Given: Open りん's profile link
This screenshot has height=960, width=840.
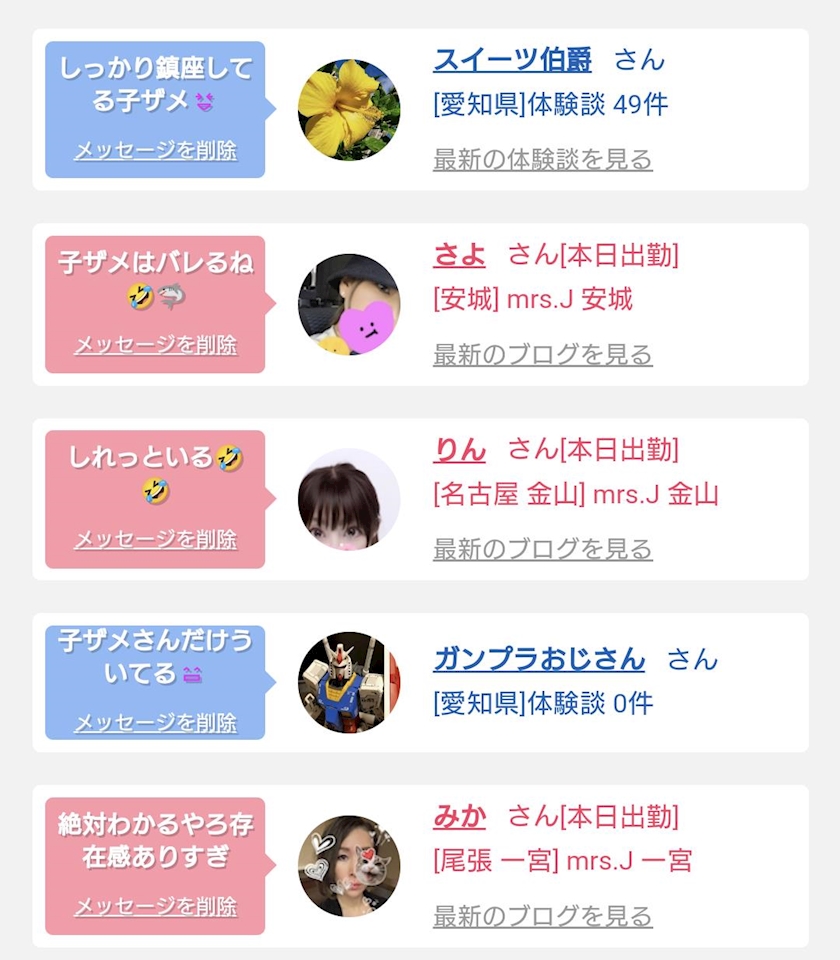Looking at the screenshot, I should (459, 450).
